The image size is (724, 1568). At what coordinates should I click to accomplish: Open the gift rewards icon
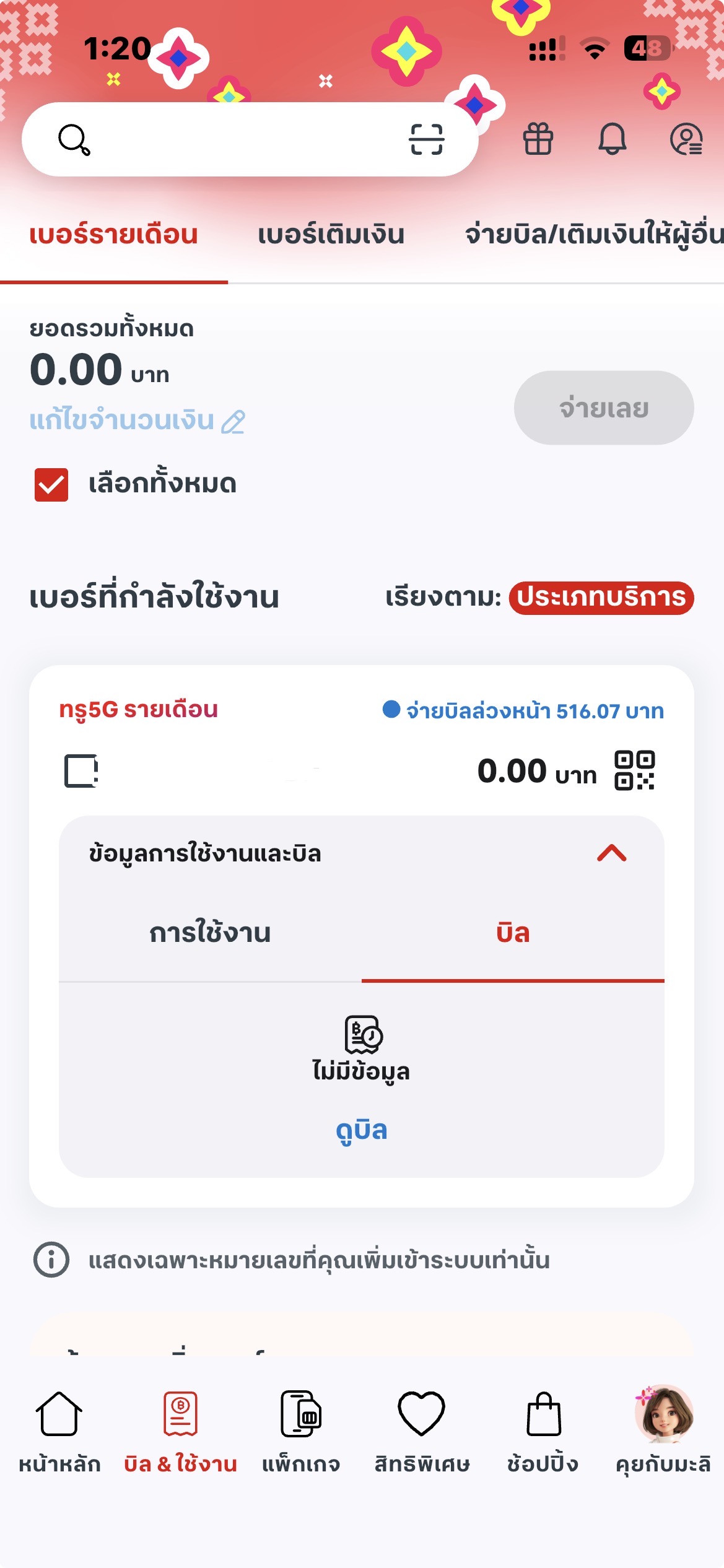[538, 139]
